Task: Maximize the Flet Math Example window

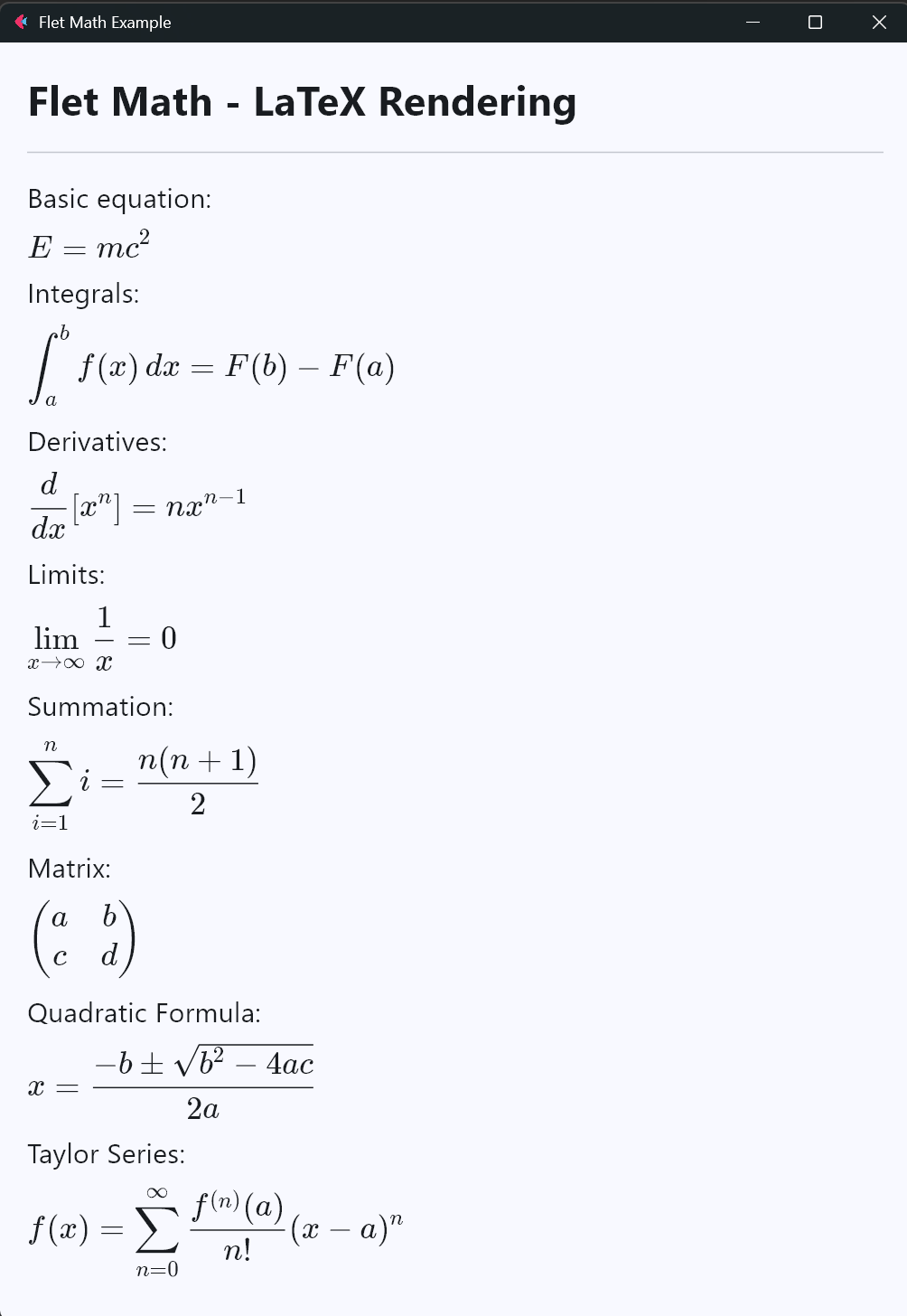Action: pyautogui.click(x=815, y=22)
